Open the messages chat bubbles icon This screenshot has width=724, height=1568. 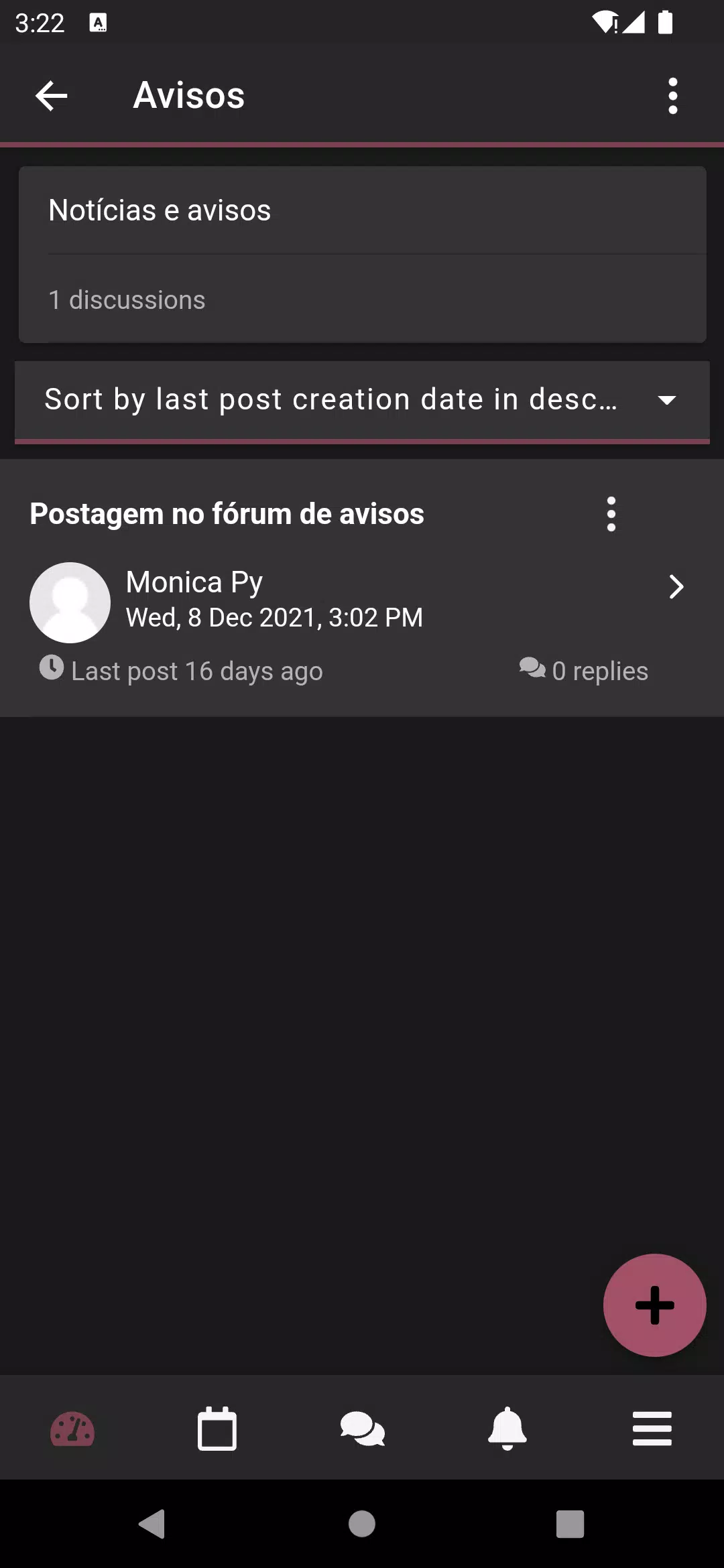click(362, 1428)
